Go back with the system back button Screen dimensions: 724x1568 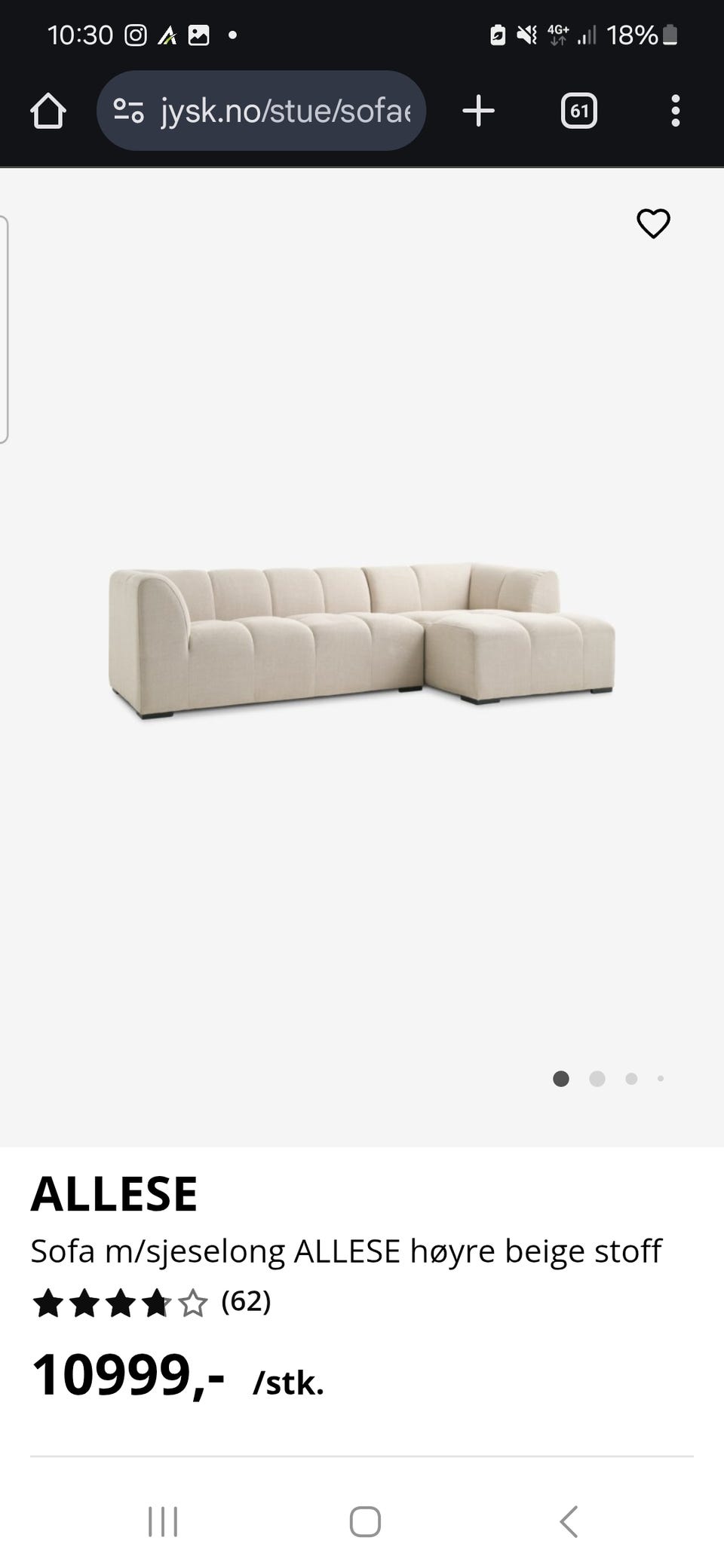point(569,1521)
